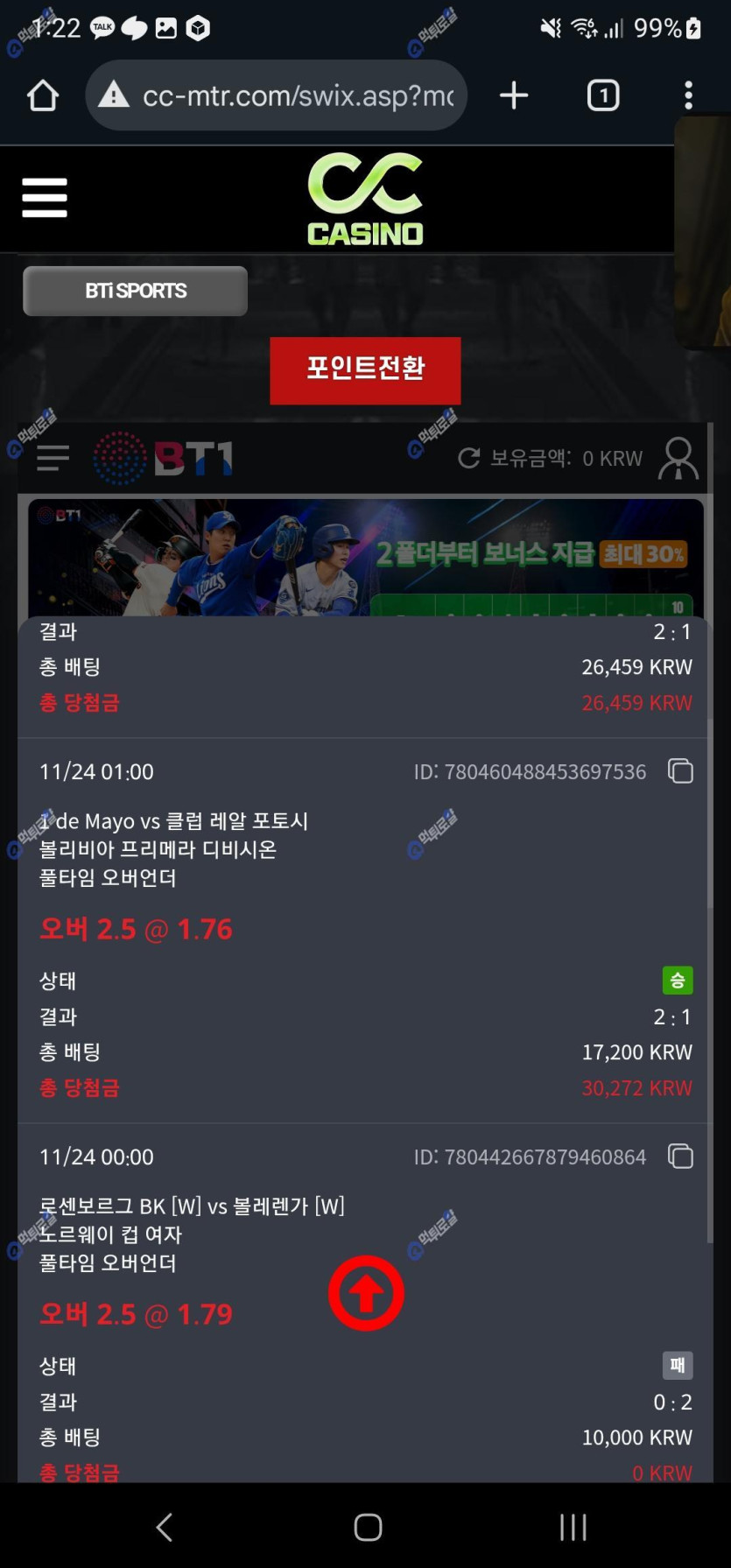
Task: Open a new browser tab
Action: (514, 95)
